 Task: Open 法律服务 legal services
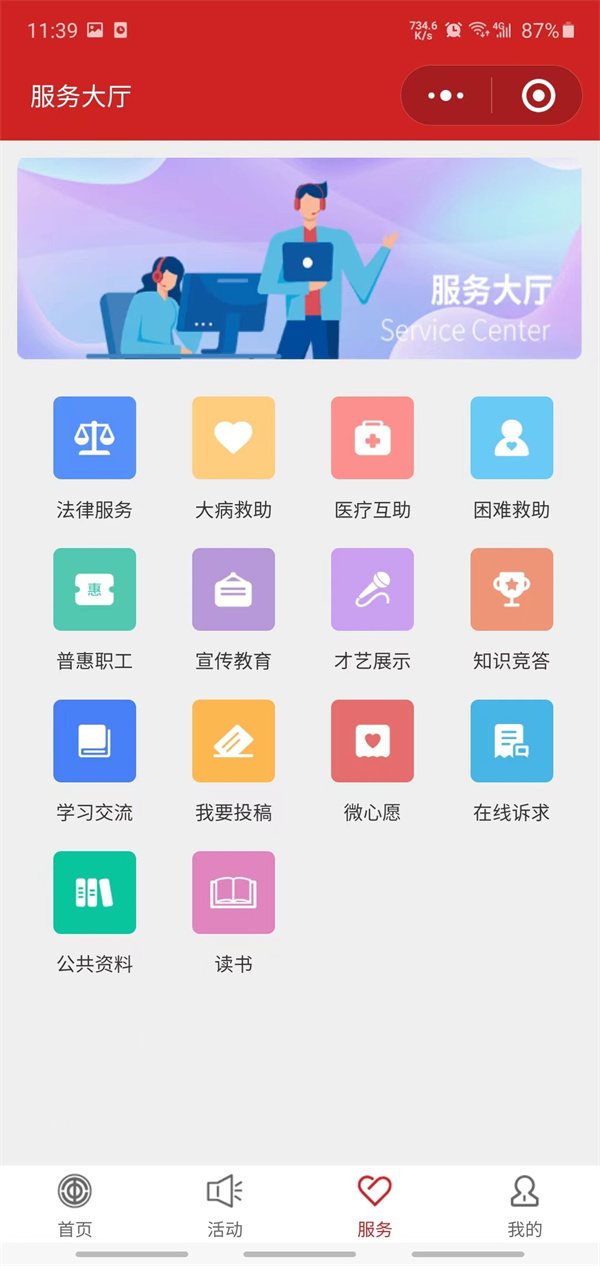coord(94,439)
